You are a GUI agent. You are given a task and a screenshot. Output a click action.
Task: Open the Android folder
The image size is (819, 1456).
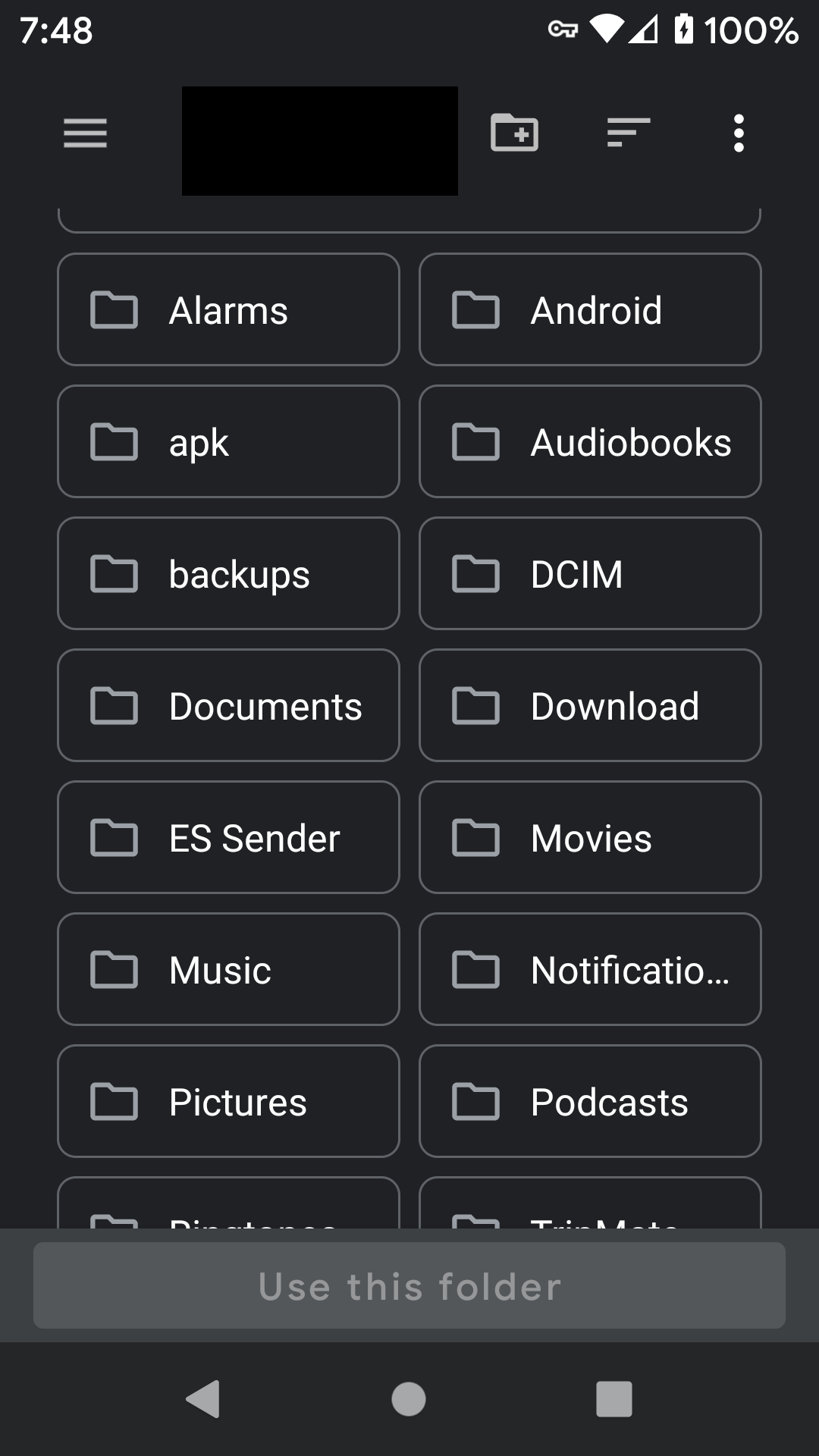pyautogui.click(x=590, y=309)
